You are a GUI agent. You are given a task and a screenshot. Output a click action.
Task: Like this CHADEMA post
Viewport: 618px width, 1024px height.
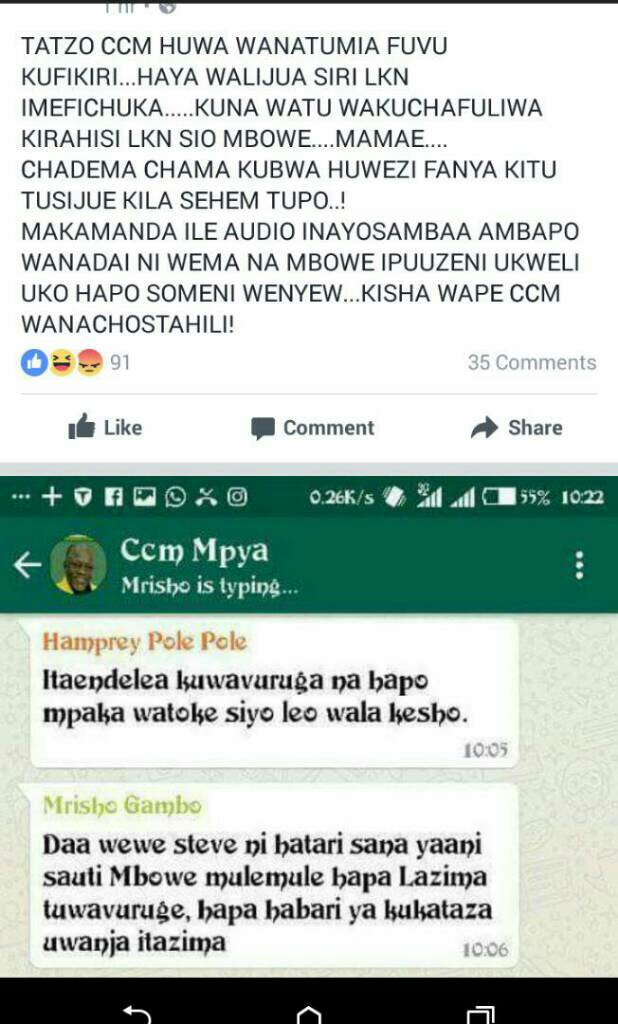click(105, 428)
